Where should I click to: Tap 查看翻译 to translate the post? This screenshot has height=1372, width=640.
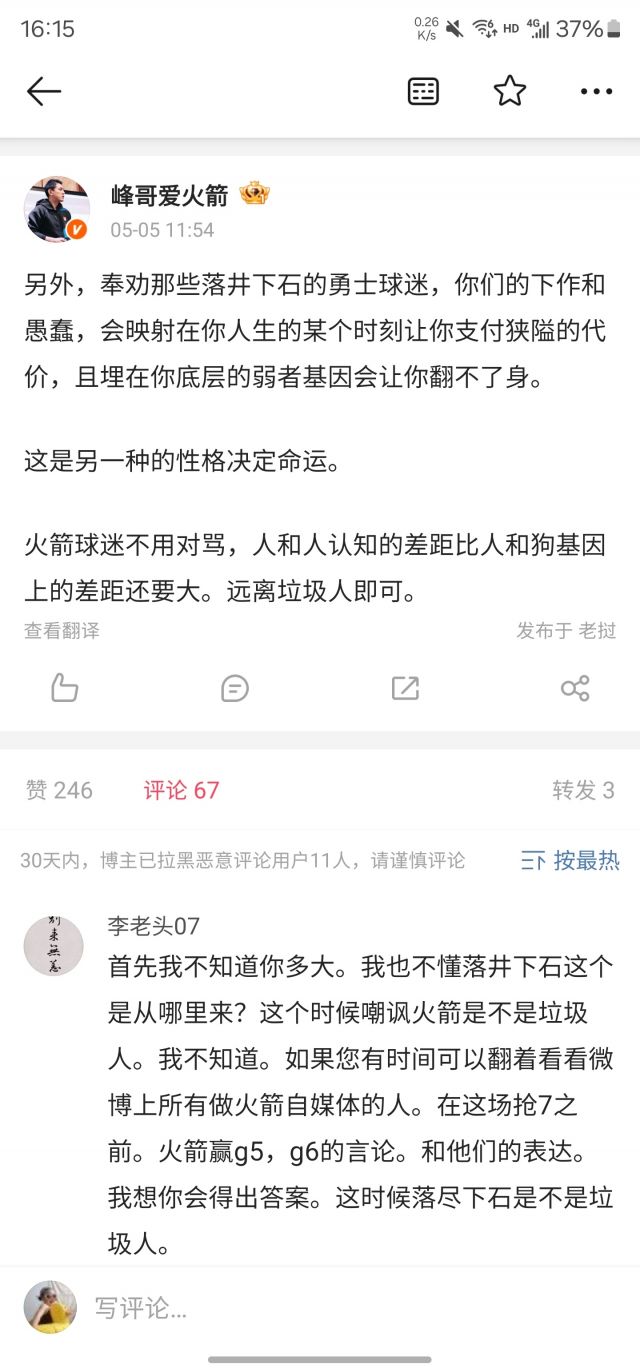[x=62, y=631]
